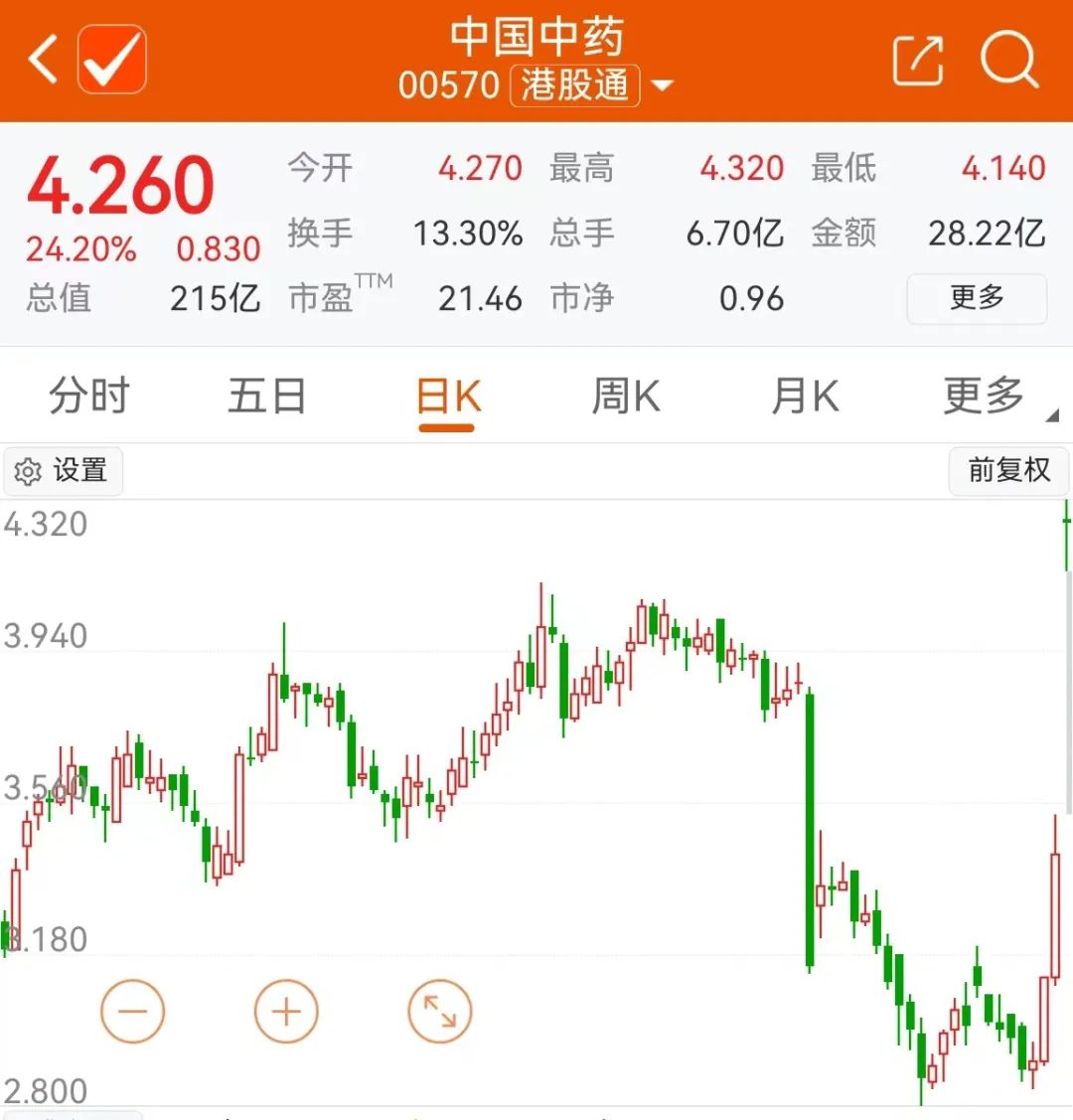
Task: Change the 前复权 adjustment mode
Action: tap(1008, 470)
